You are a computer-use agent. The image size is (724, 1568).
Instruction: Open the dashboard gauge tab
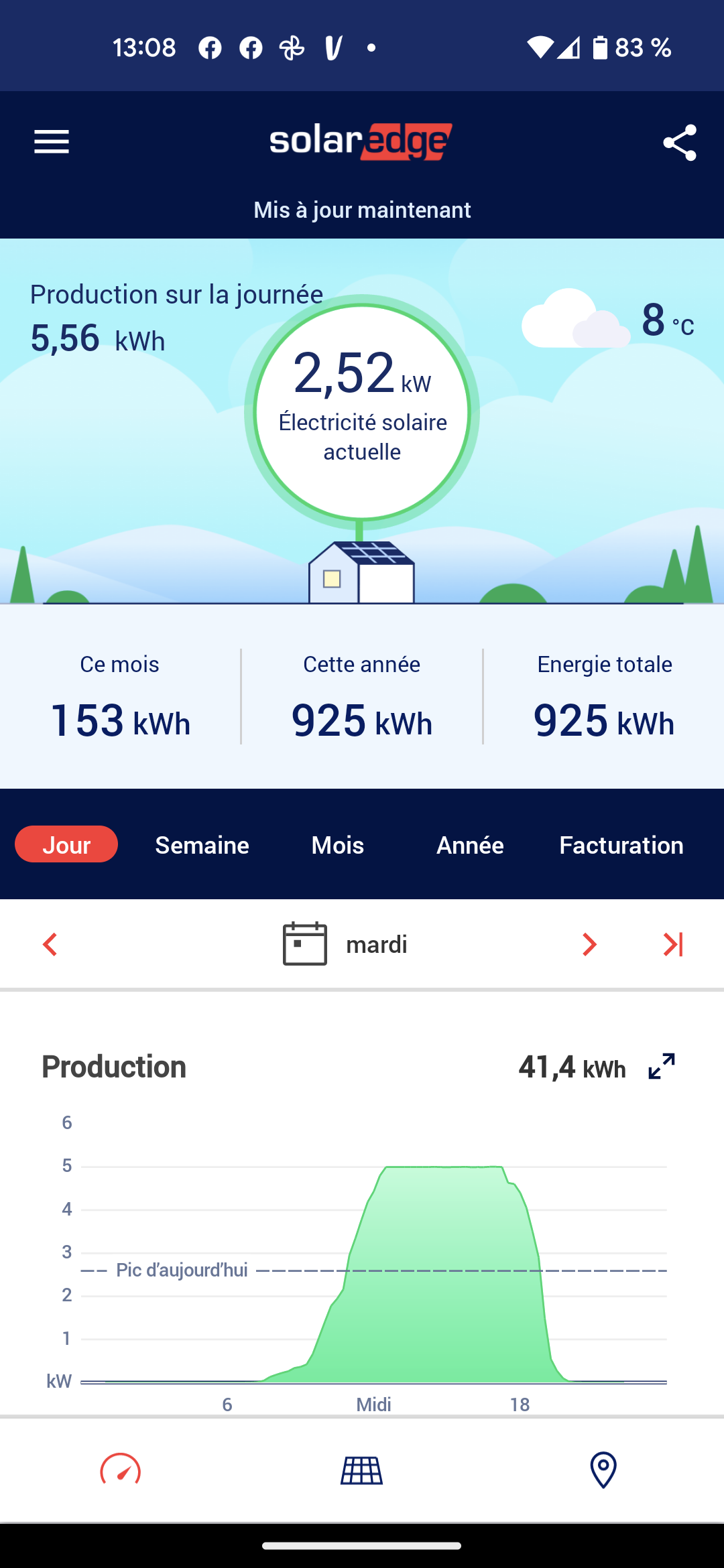[x=121, y=1469]
